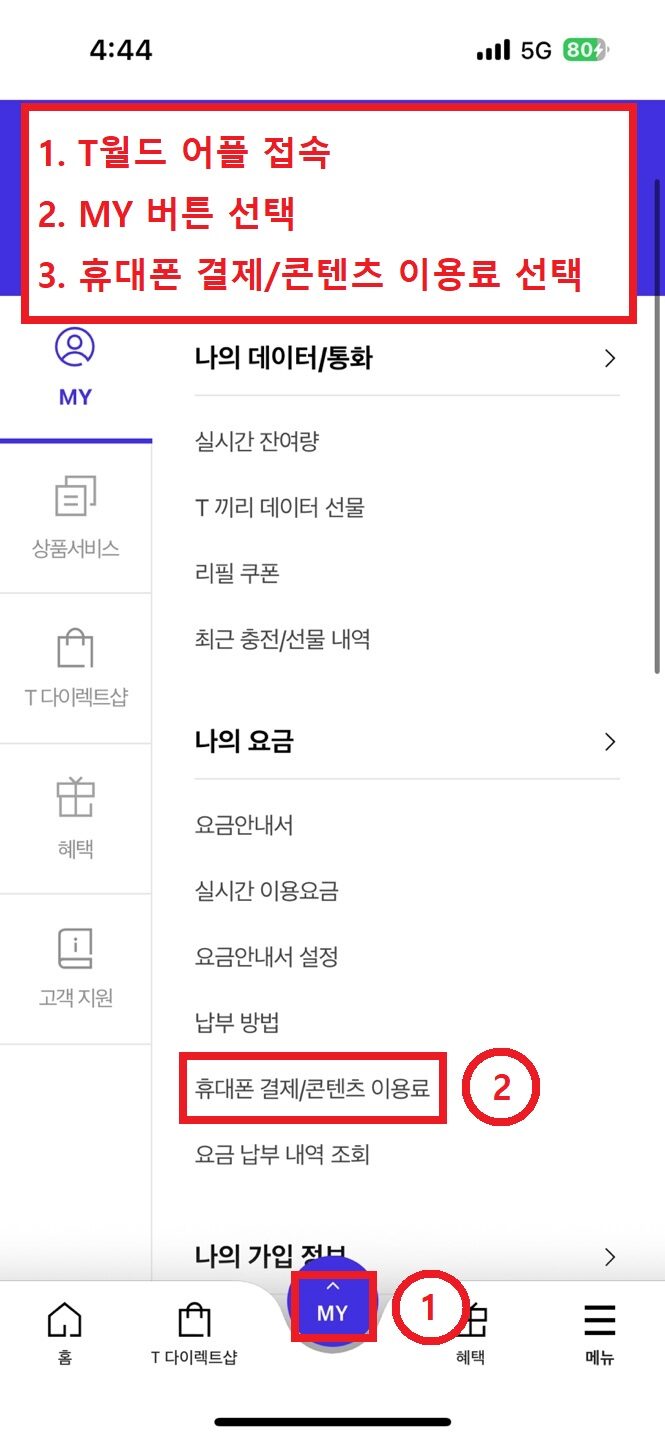The width and height of the screenshot is (665, 1440).
Task: Switch to T 다이렉트샵 side tab
Action: pos(75,667)
